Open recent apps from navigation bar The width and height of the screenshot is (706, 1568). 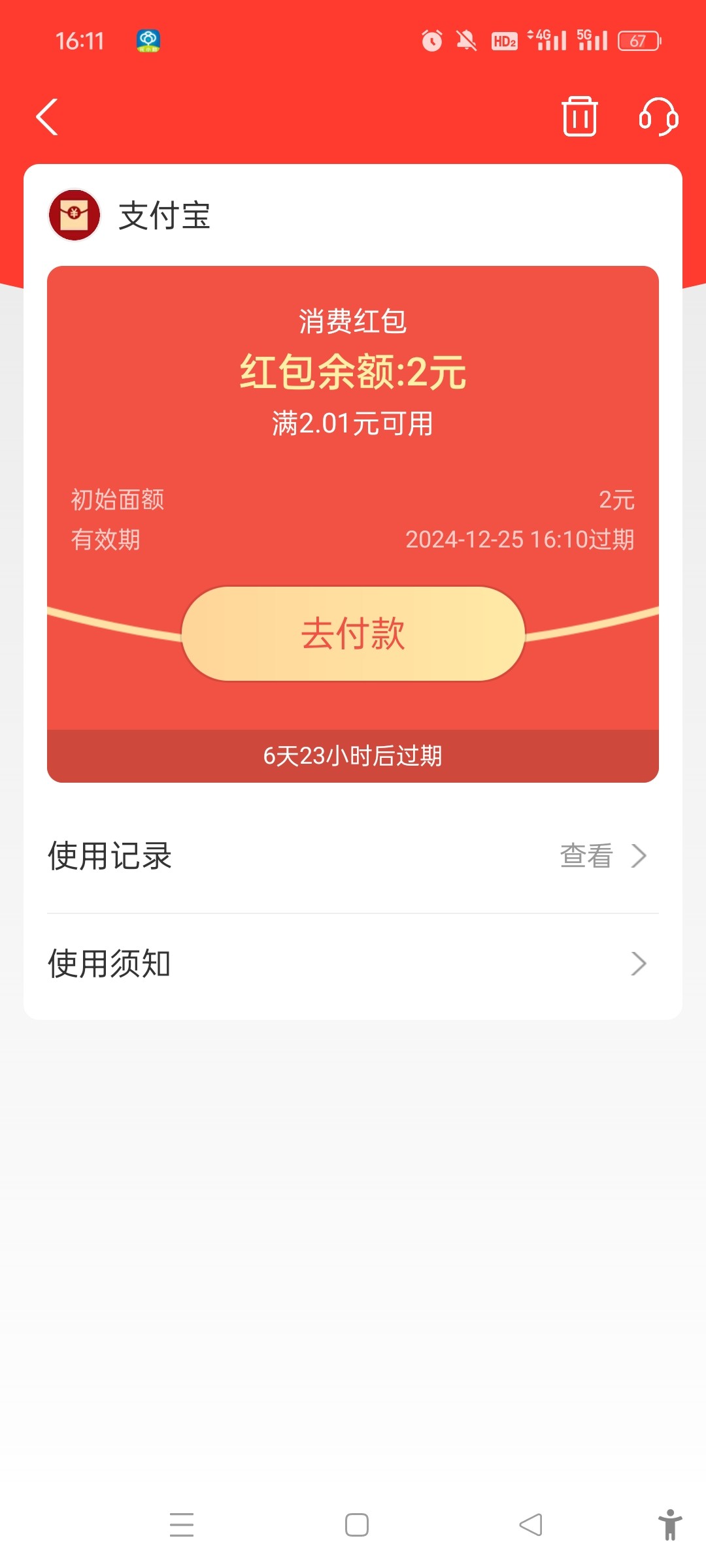point(182,1525)
